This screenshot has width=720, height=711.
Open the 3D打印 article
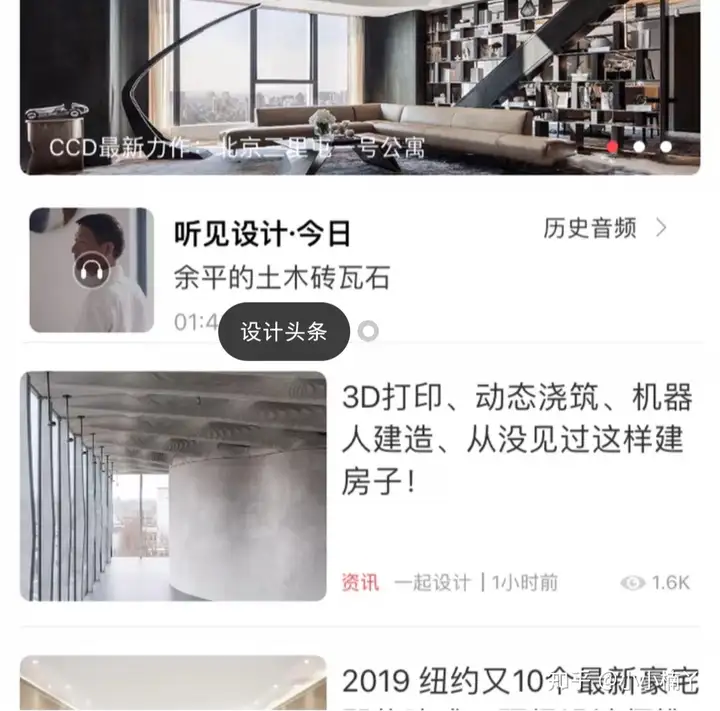click(x=516, y=440)
